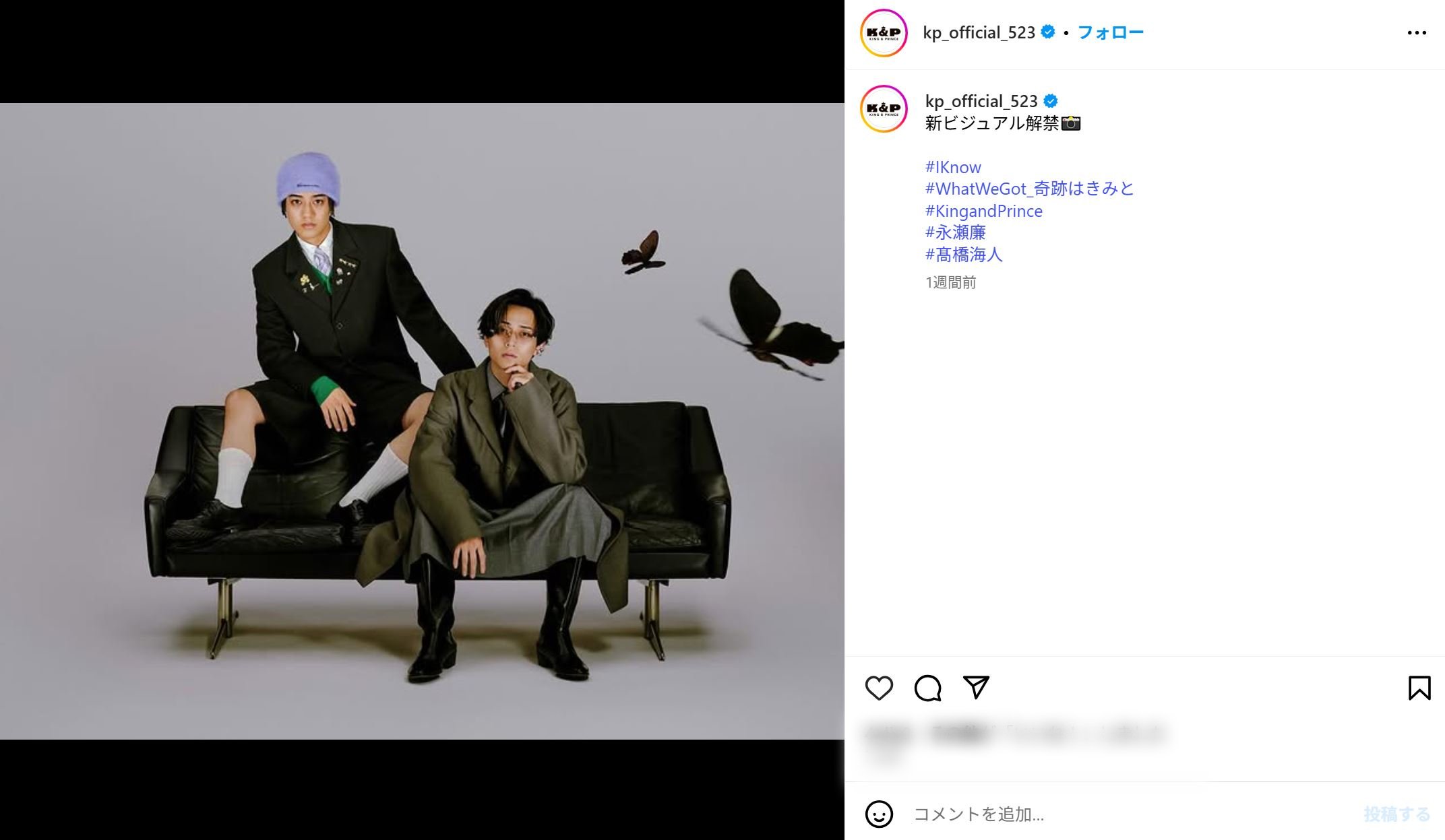The width and height of the screenshot is (1445, 840).
Task: Open the #WhatWeGot_奇跡はきみと hashtag
Action: point(1029,189)
